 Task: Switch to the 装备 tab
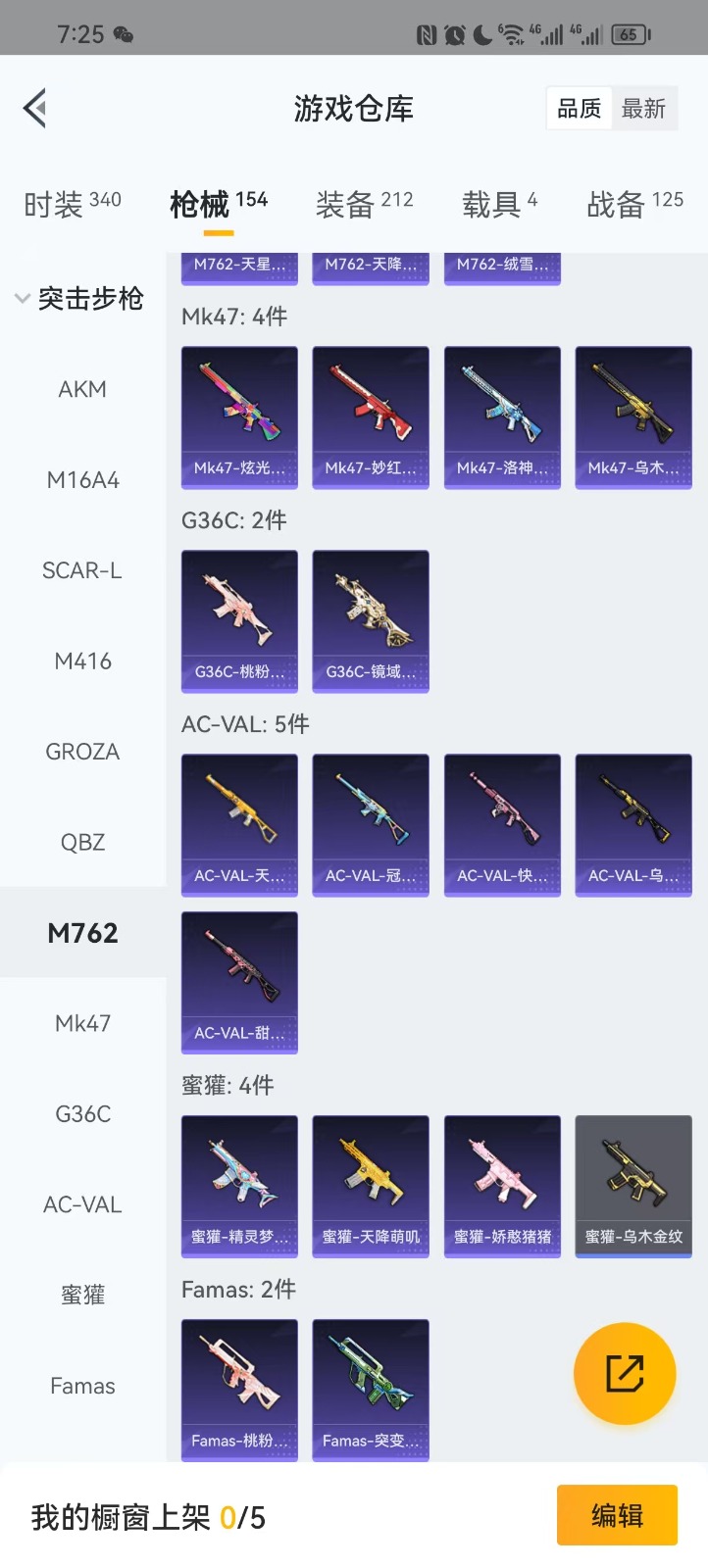(364, 204)
